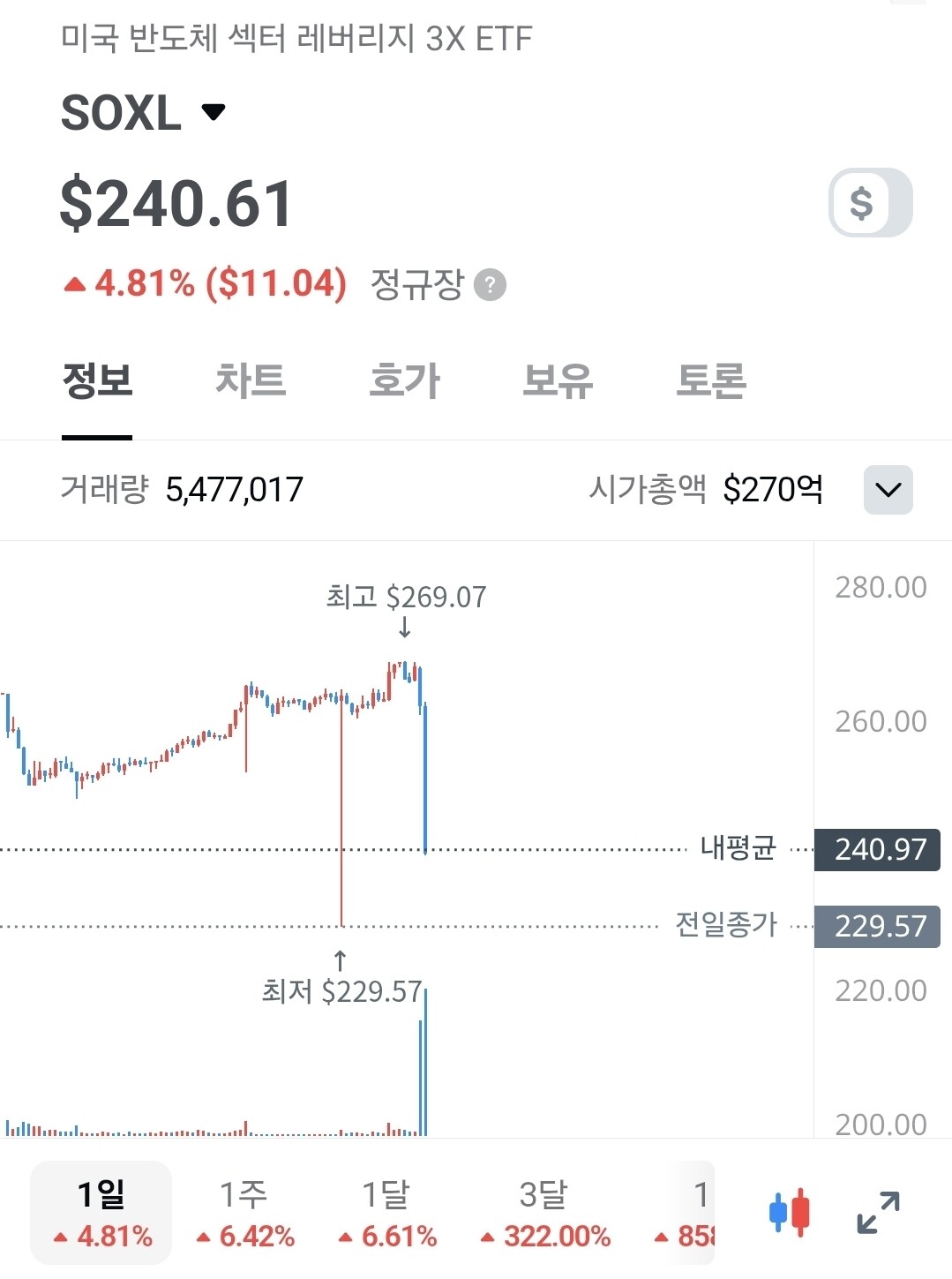Viewport: 952px width, 1279px height.
Task: Switch to the 호가 tab
Action: [404, 381]
